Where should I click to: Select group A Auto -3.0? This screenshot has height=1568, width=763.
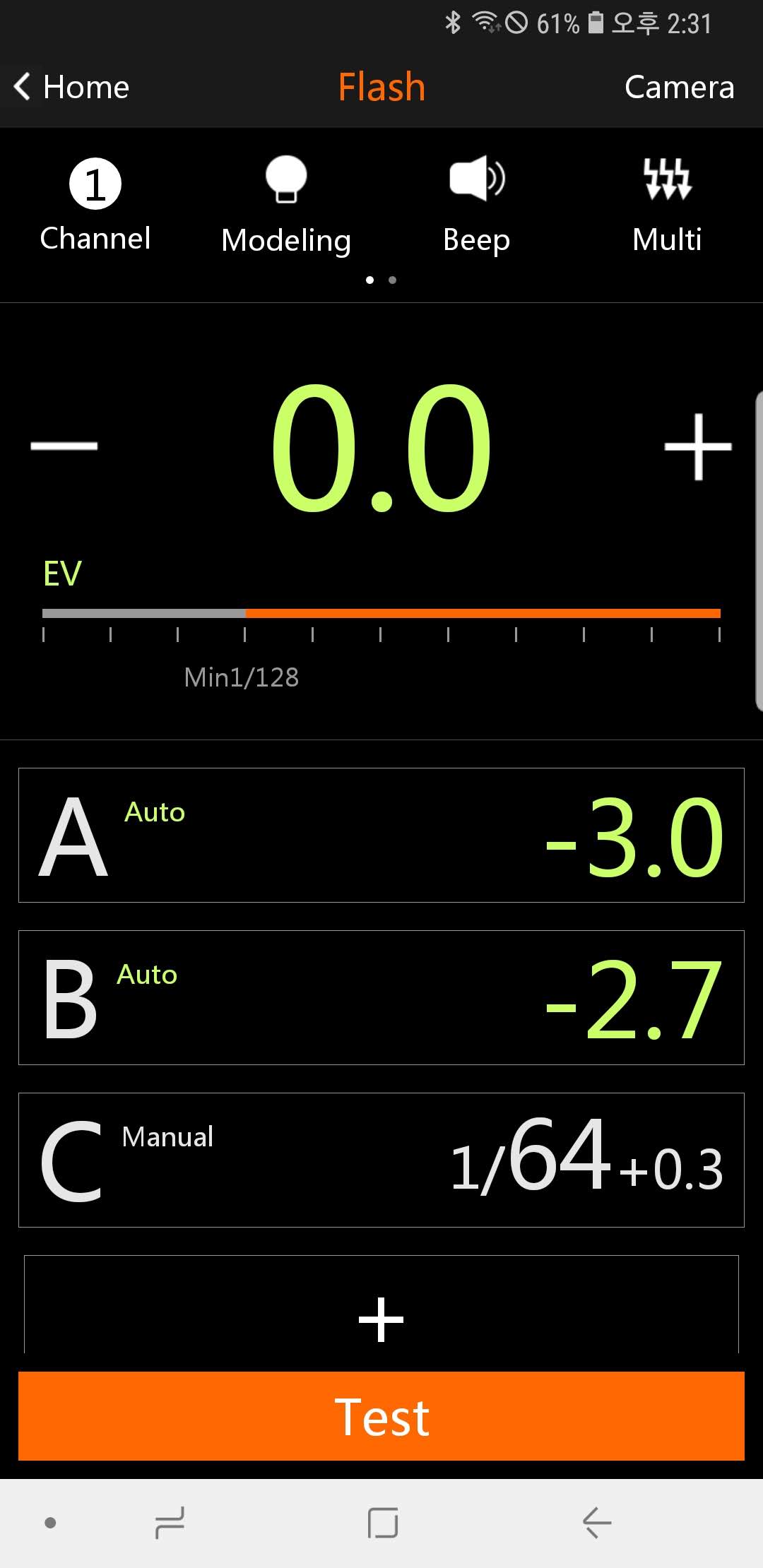(381, 835)
